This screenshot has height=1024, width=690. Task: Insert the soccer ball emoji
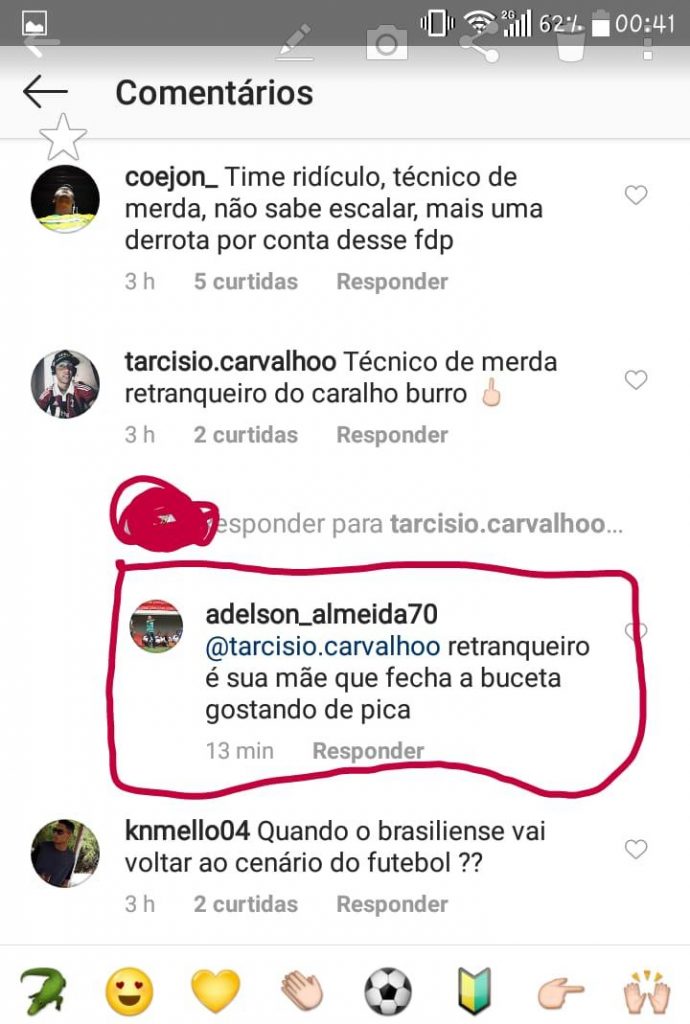[x=388, y=990]
